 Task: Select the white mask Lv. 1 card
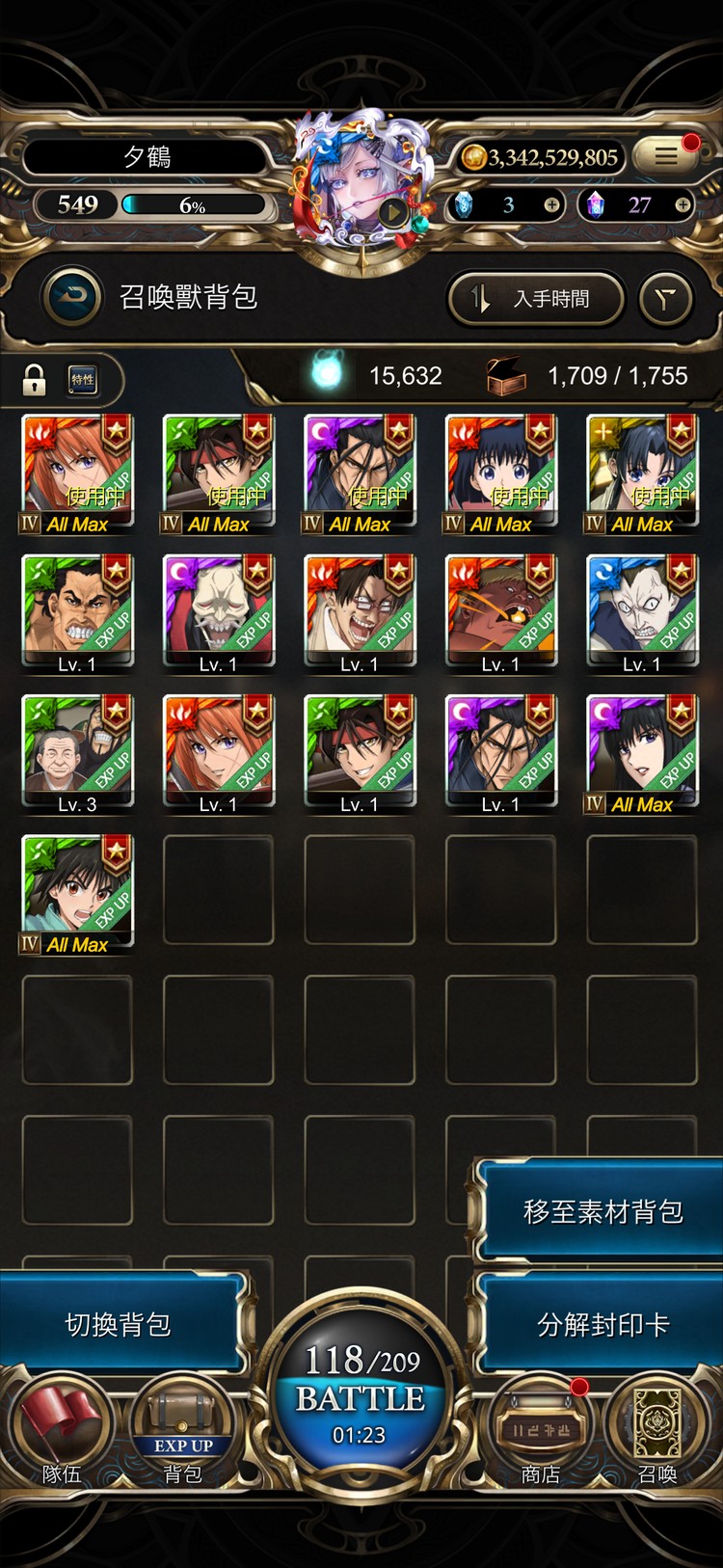[218, 611]
